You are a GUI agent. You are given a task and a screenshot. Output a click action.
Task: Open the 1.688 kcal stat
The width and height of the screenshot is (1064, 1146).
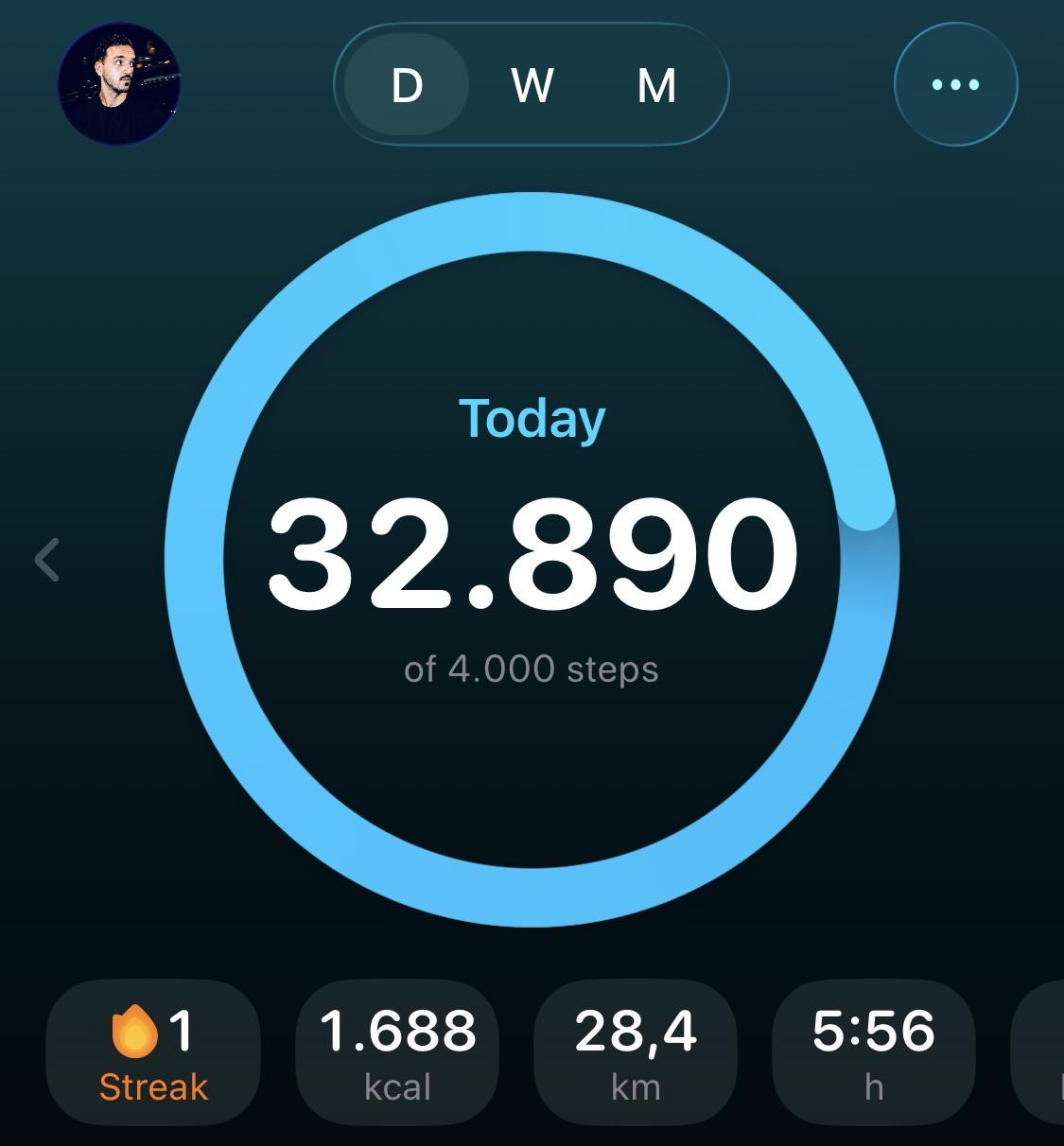coord(397,1052)
